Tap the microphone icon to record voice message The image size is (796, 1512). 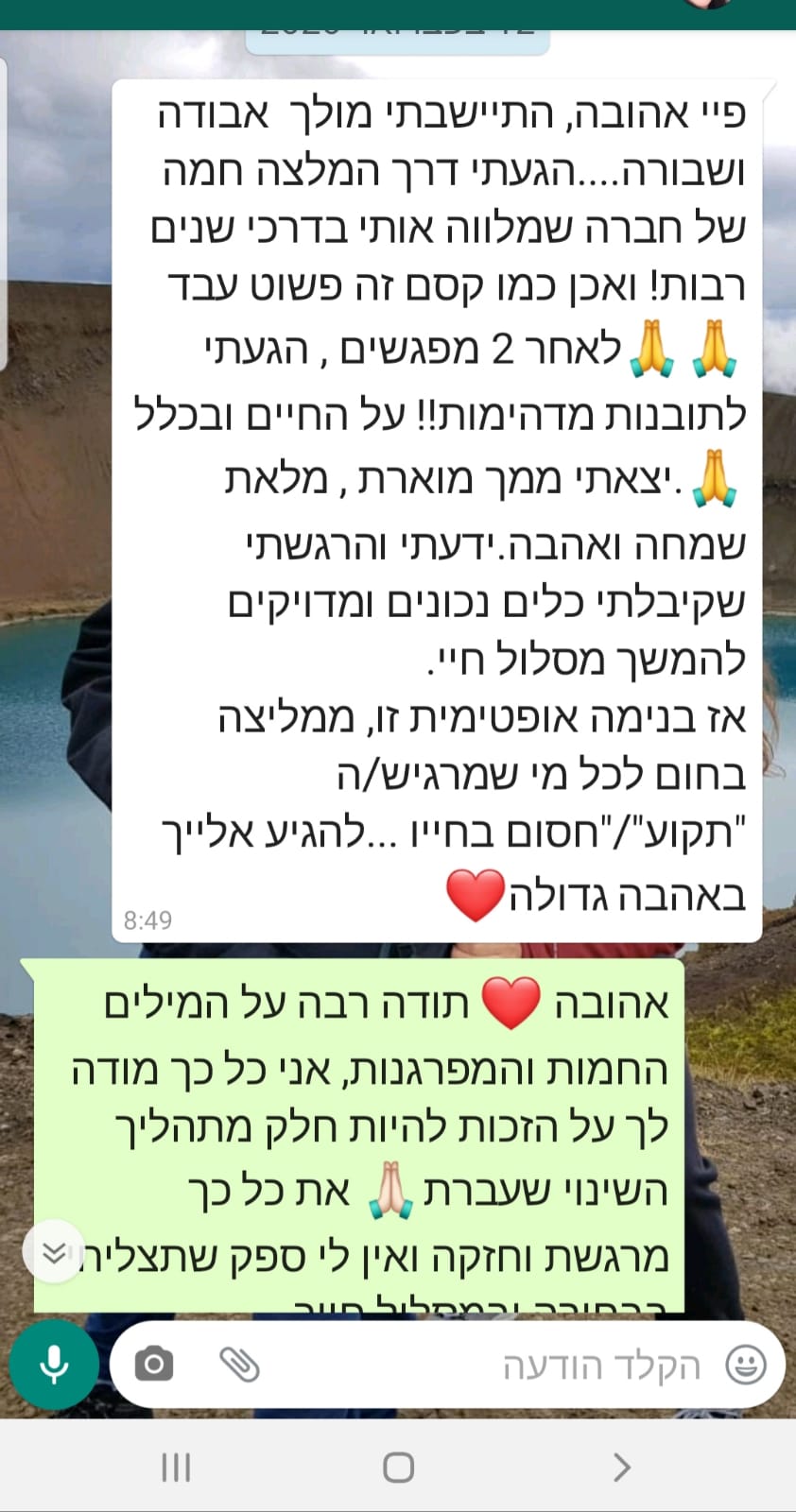(x=54, y=1364)
